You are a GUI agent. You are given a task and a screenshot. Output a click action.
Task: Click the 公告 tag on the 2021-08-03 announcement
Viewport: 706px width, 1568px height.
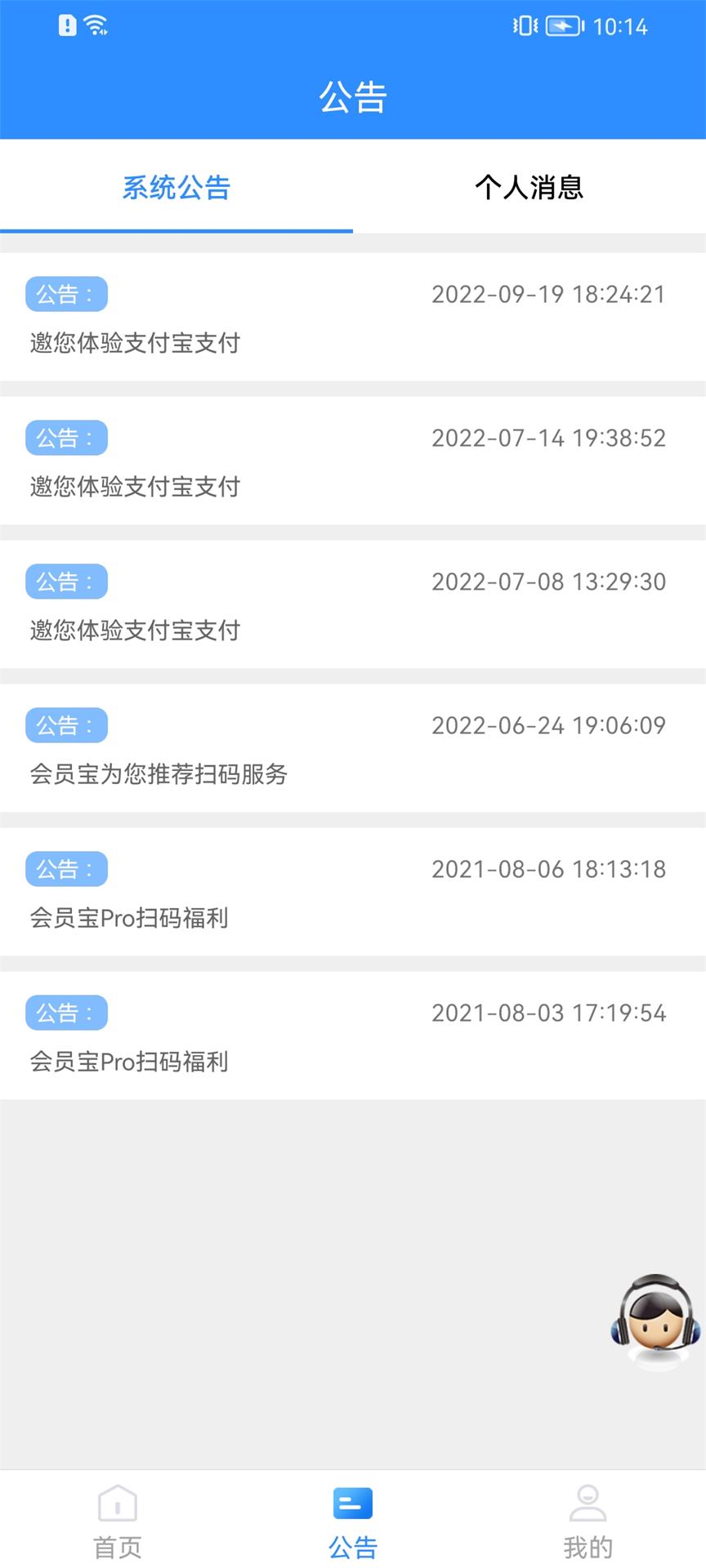coord(66,1013)
